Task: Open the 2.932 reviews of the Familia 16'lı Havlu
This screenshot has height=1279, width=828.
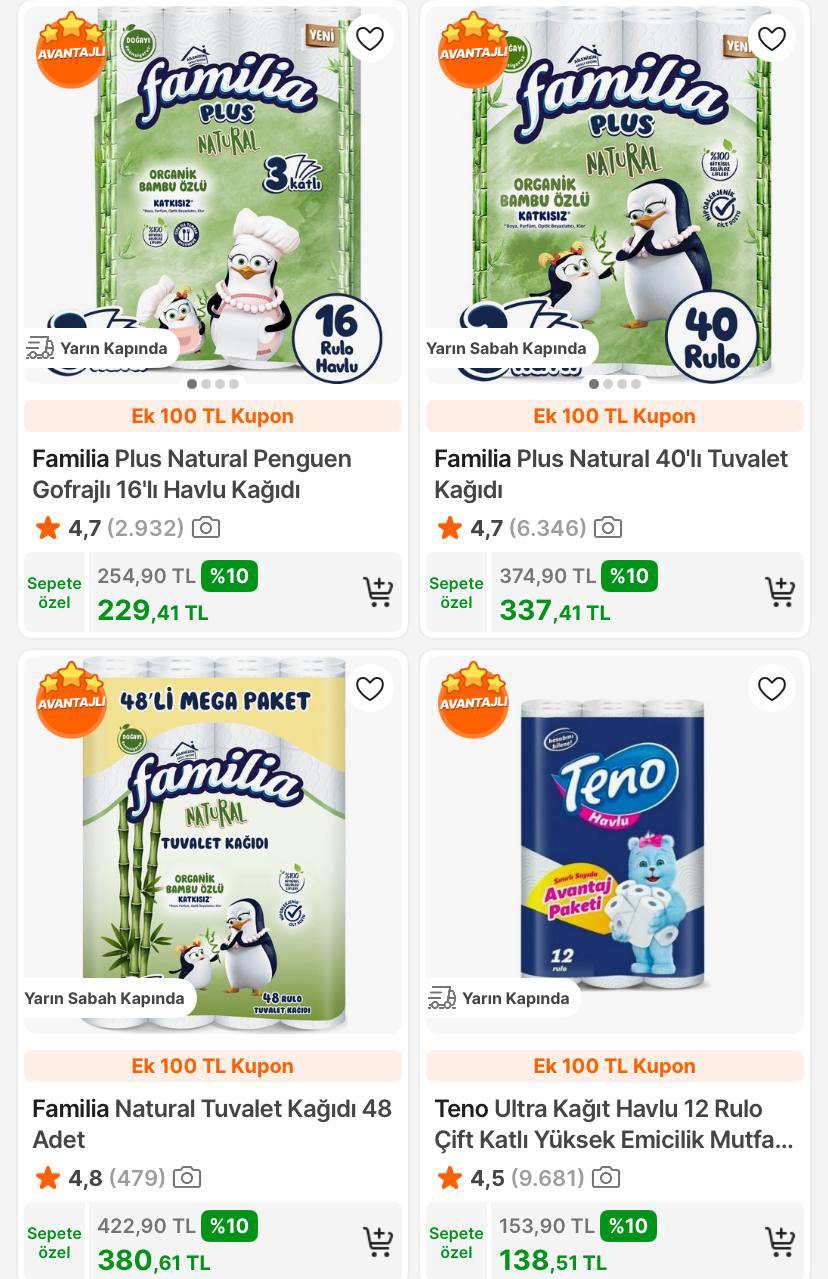Action: point(145,528)
